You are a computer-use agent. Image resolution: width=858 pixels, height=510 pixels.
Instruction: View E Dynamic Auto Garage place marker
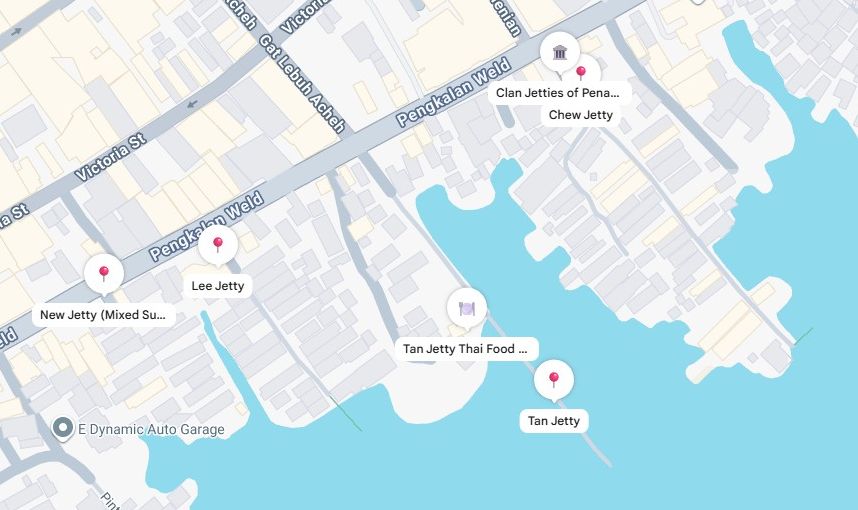click(x=63, y=429)
